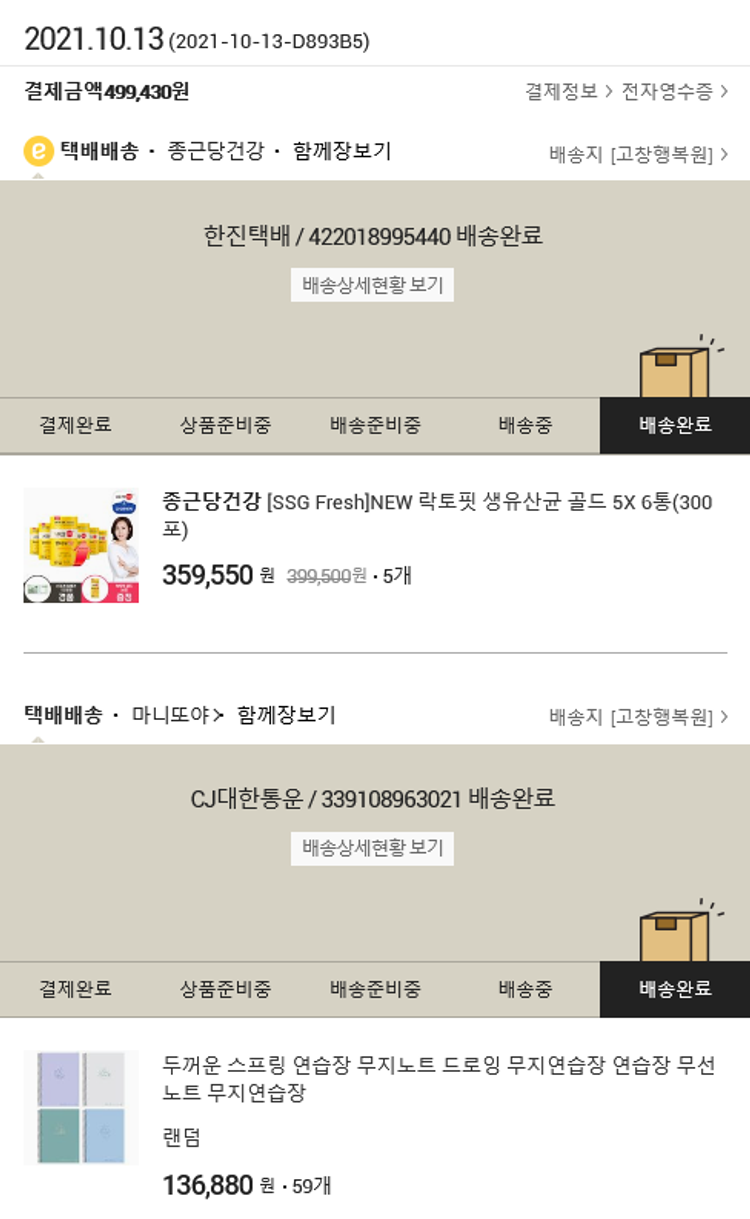View 배송상세현황 for 한진택배 delivery

(372, 285)
